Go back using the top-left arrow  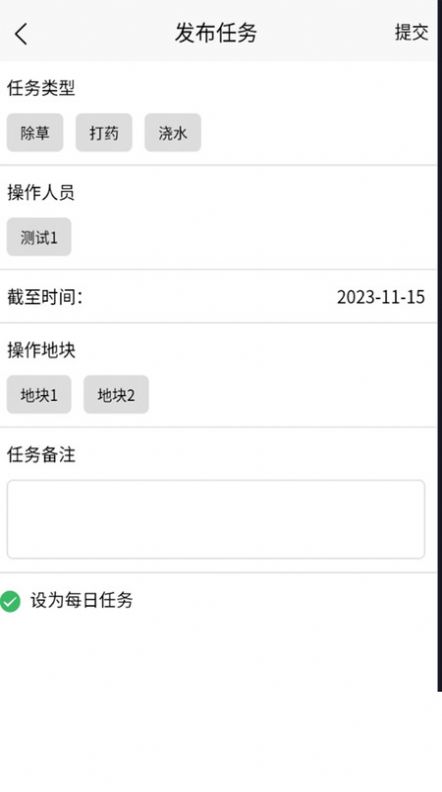(21, 34)
